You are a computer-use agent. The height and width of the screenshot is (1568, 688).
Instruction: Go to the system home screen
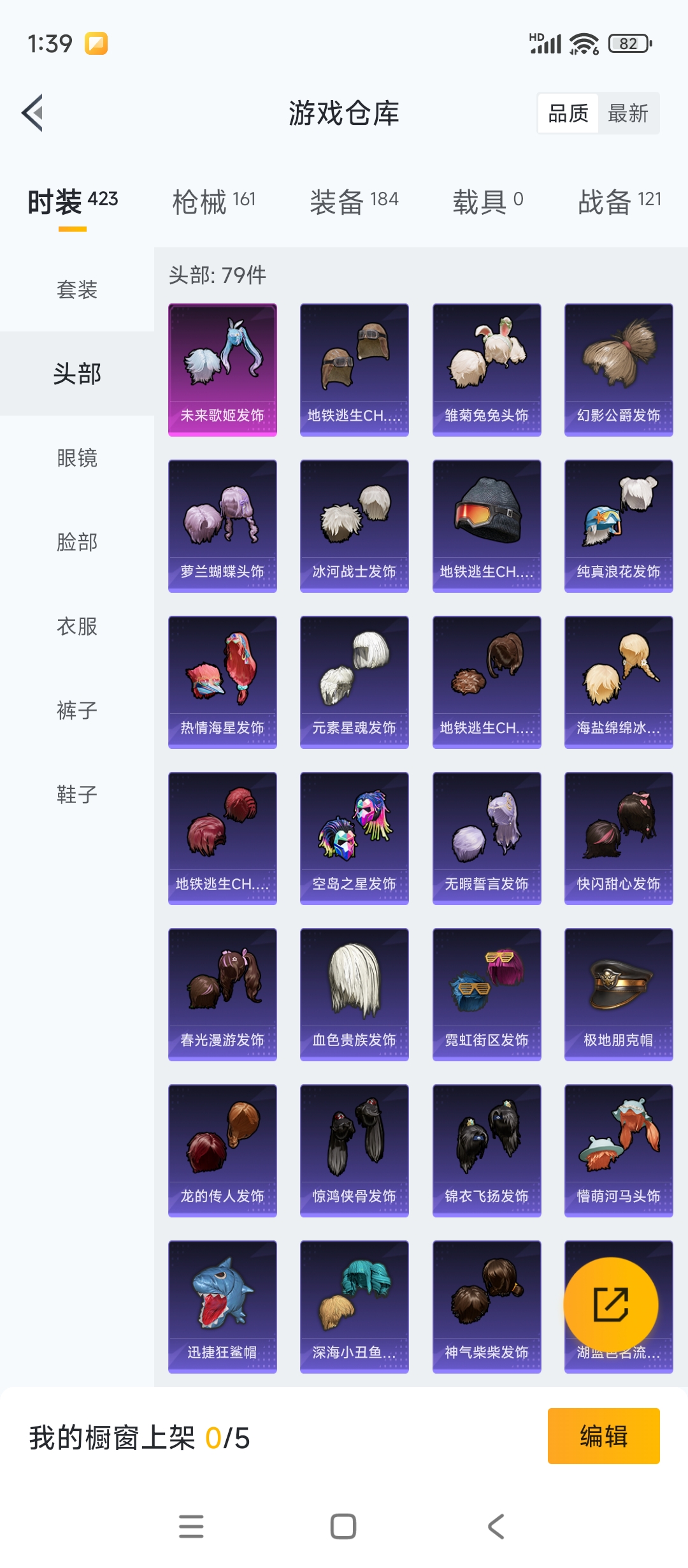coord(343,1527)
